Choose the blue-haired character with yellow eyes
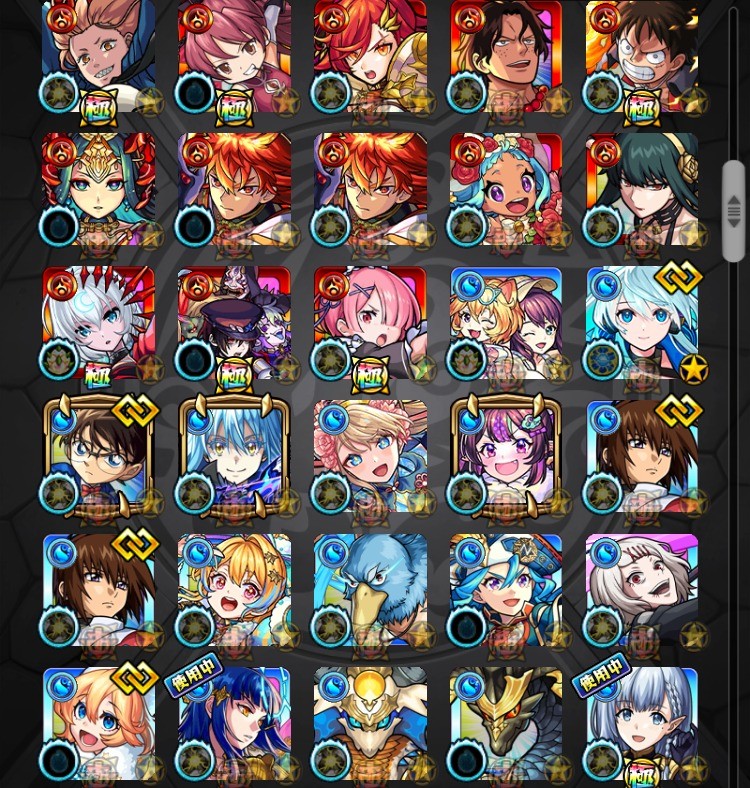The width and height of the screenshot is (750, 788). pos(235,457)
